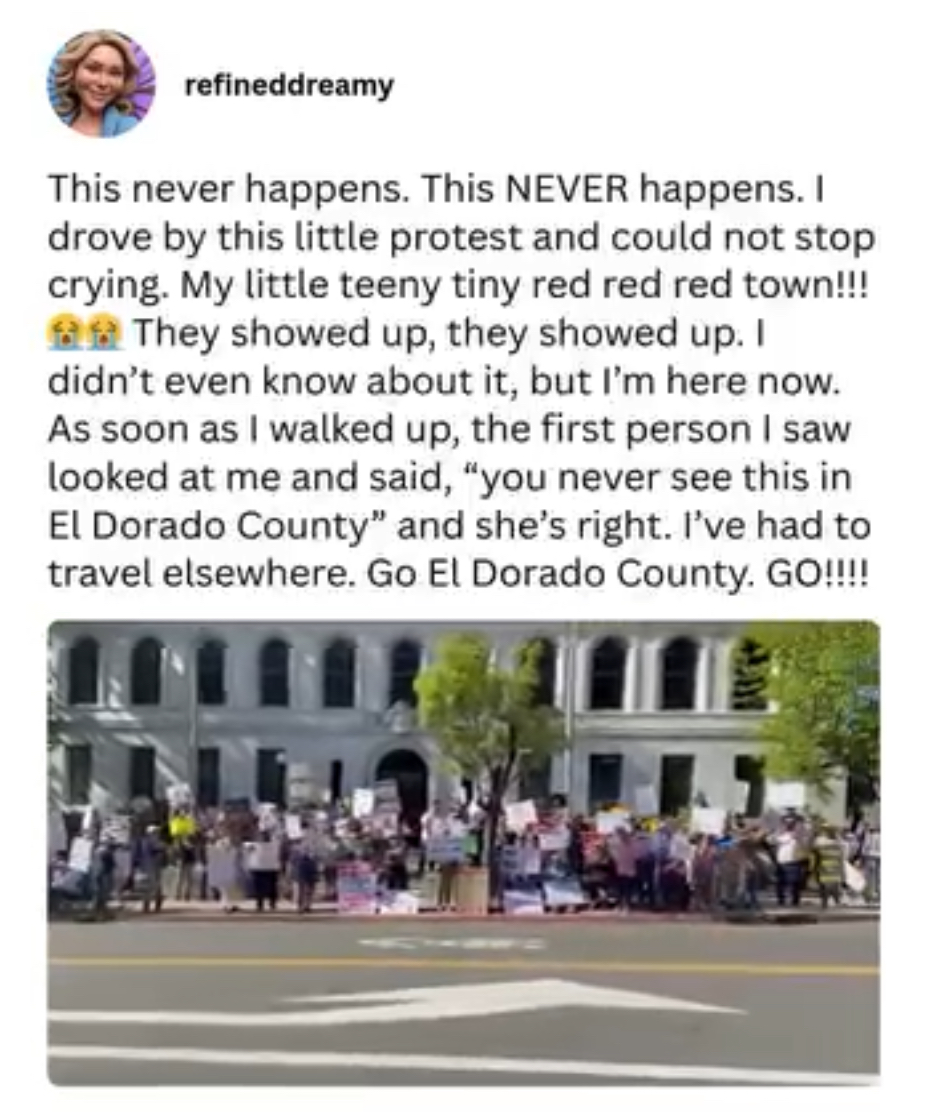This screenshot has width=935, height=1112.
Task: Tap the refineddreamy username
Action: point(290,86)
